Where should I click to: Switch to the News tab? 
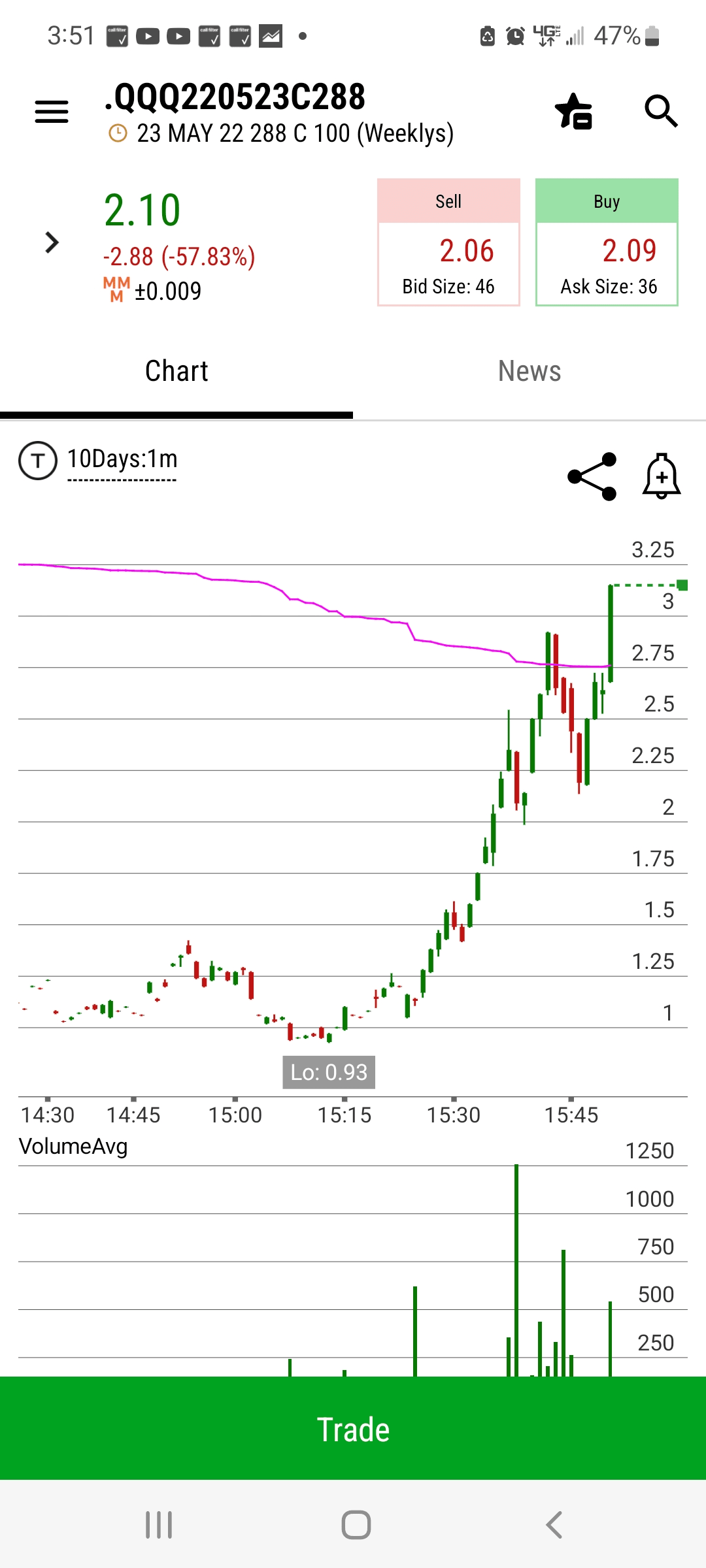529,371
